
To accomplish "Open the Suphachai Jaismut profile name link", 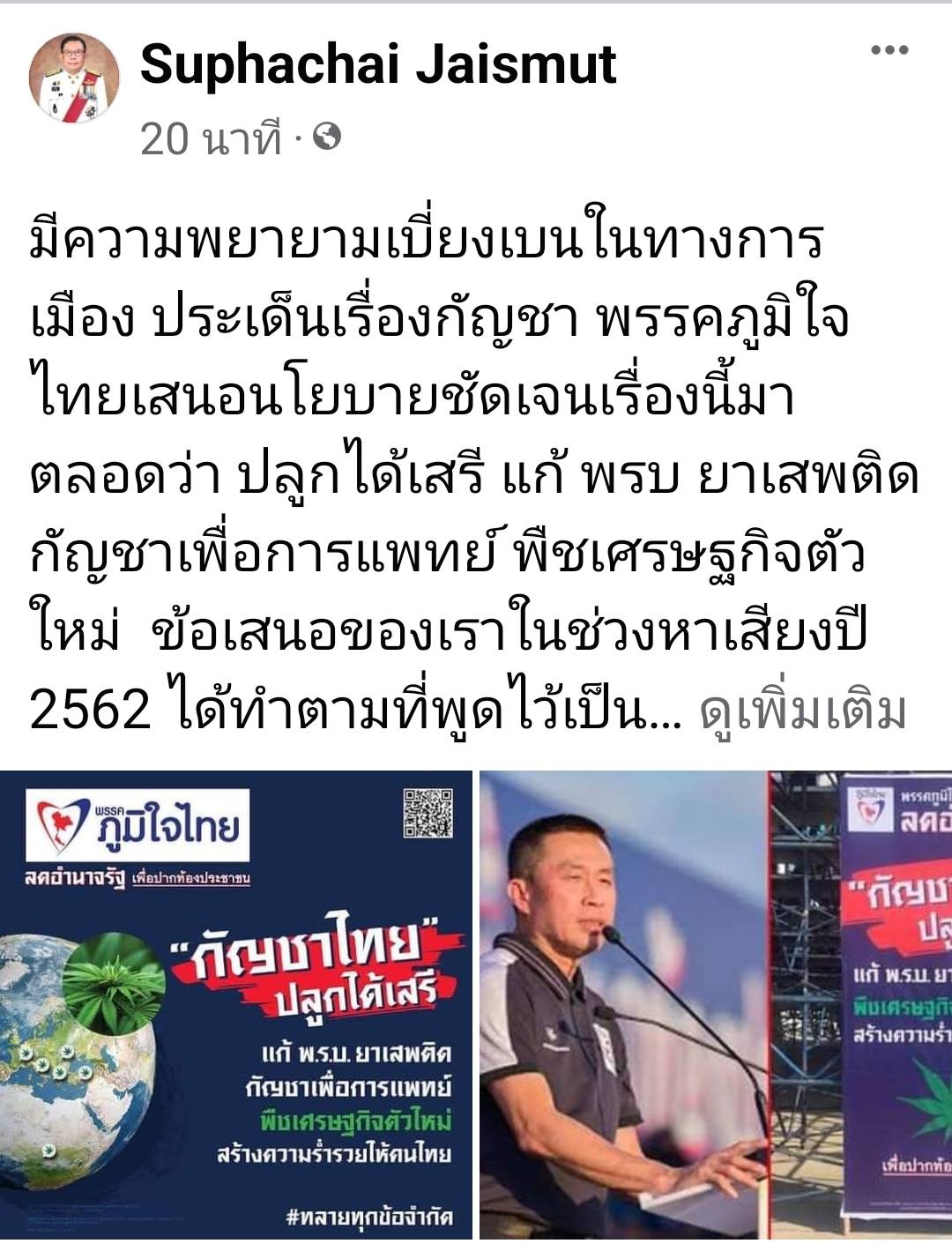I will click(378, 65).
